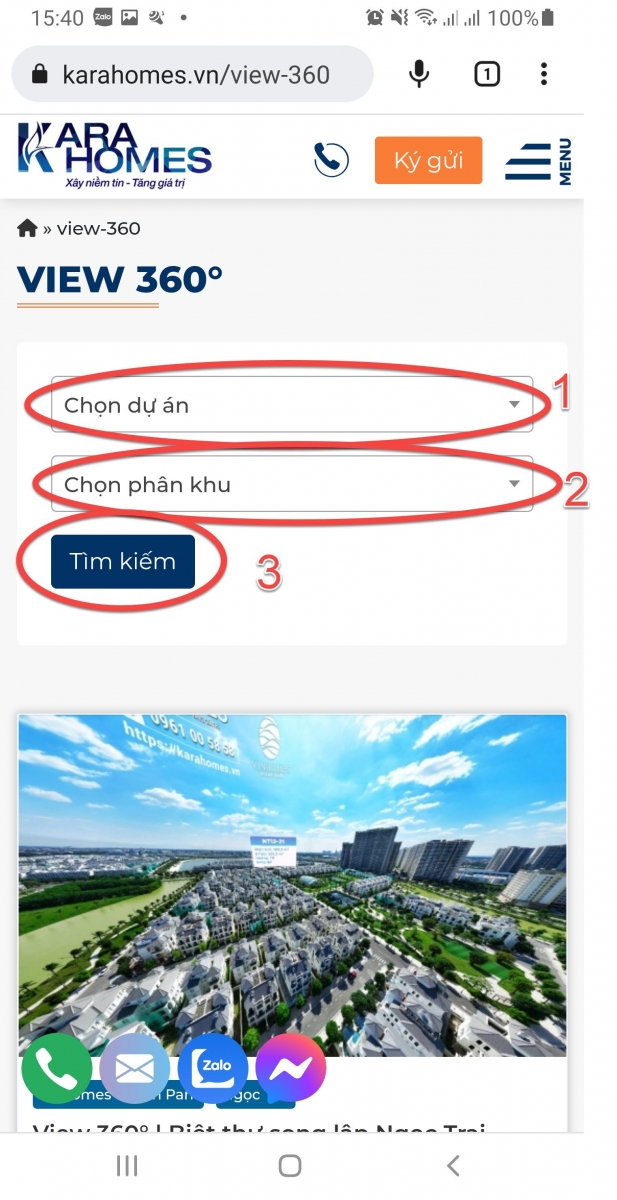Tap the Kara Homes logo to go home
This screenshot has height=1200, width=617.
114,158
